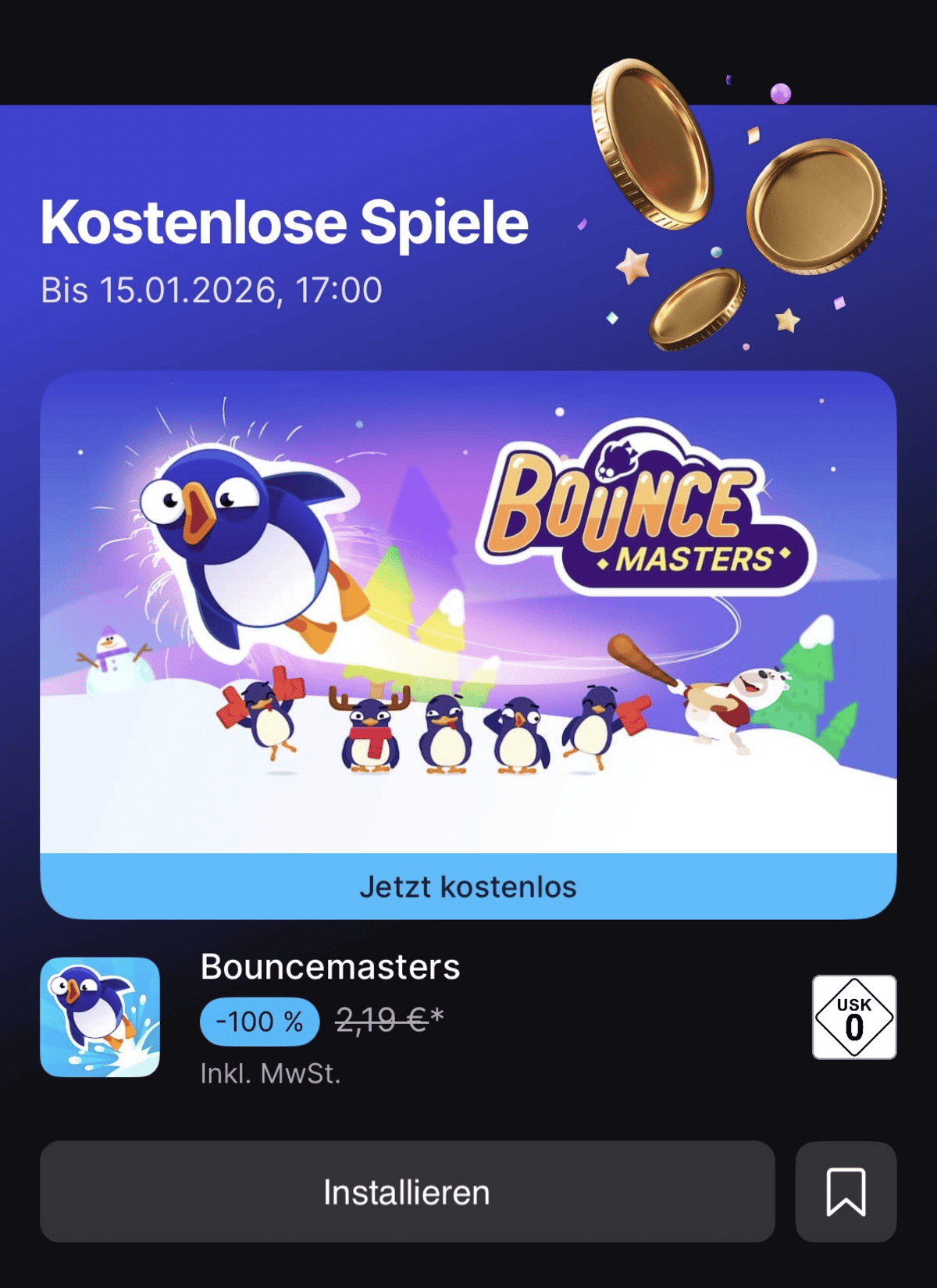Bookmark Bouncemasters to your wishlist
Image resolution: width=937 pixels, height=1288 pixels.
[x=846, y=1192]
